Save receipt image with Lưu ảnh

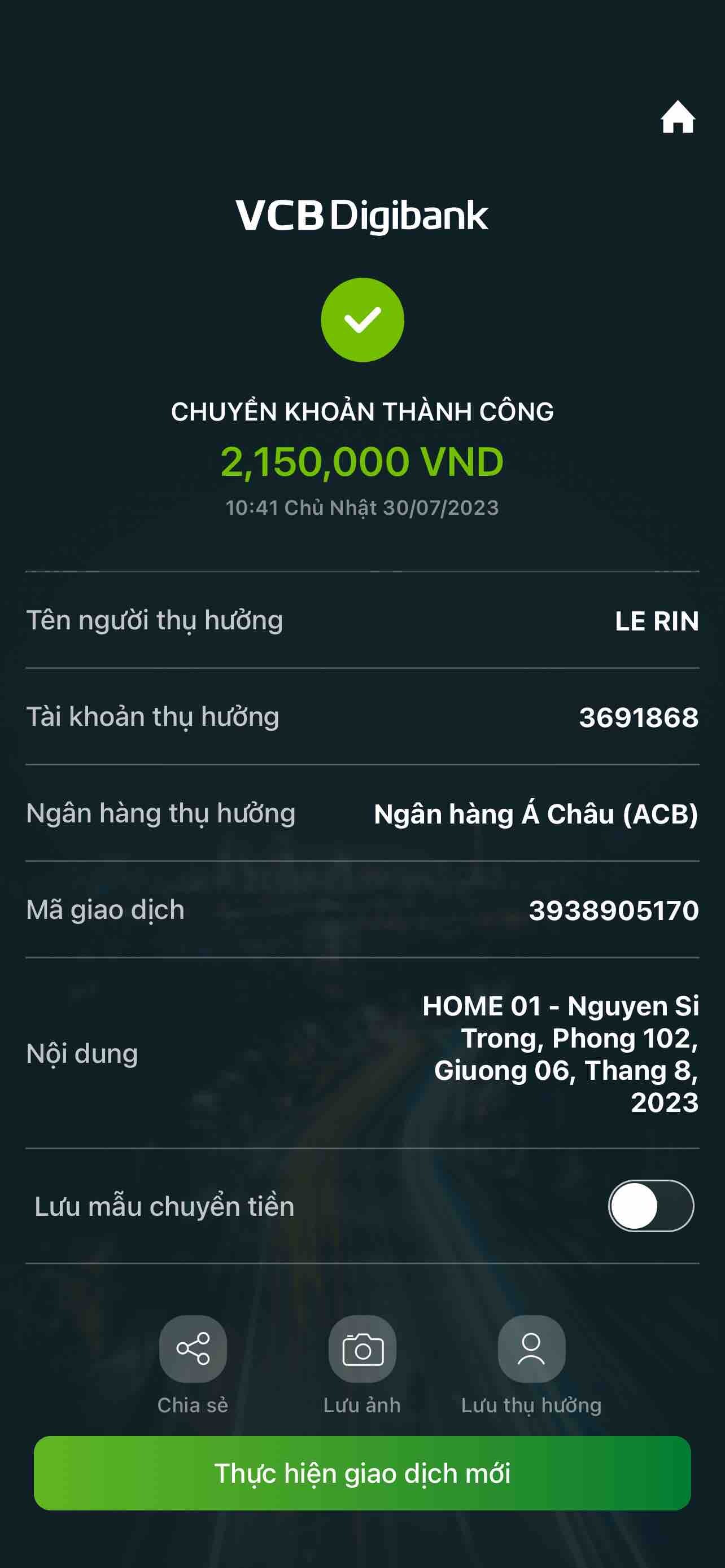(362, 1349)
